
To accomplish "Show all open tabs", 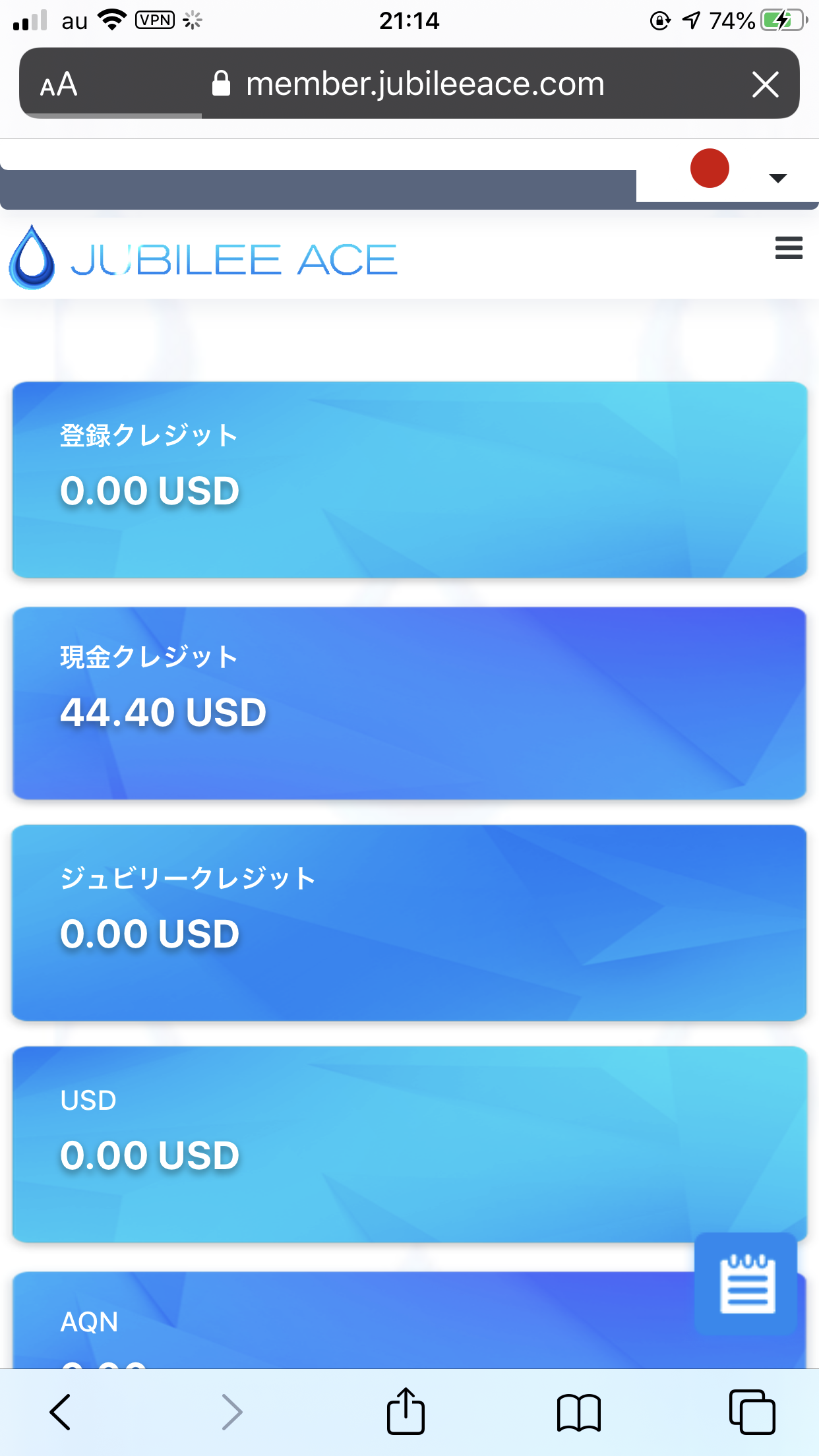I will (x=752, y=1412).
